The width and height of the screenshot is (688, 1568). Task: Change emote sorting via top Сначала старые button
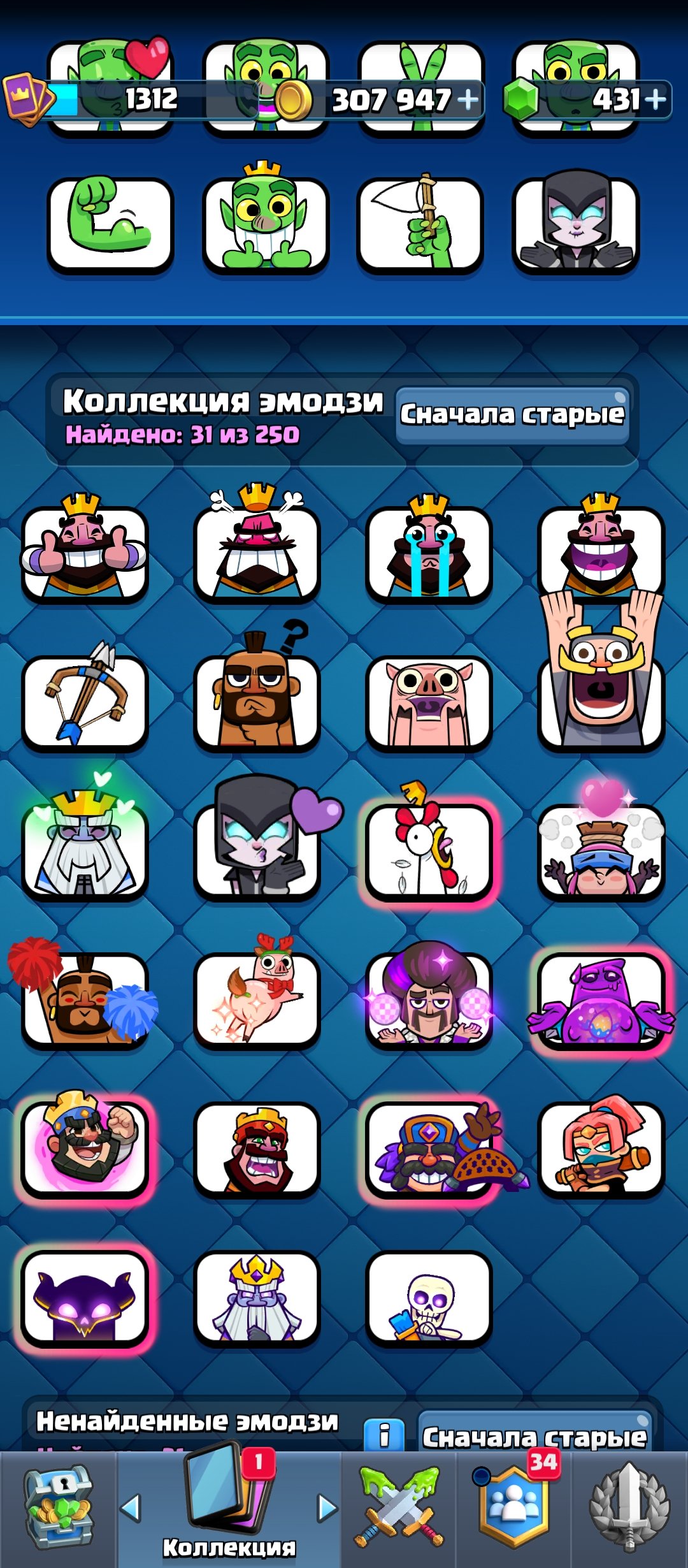[x=512, y=415]
